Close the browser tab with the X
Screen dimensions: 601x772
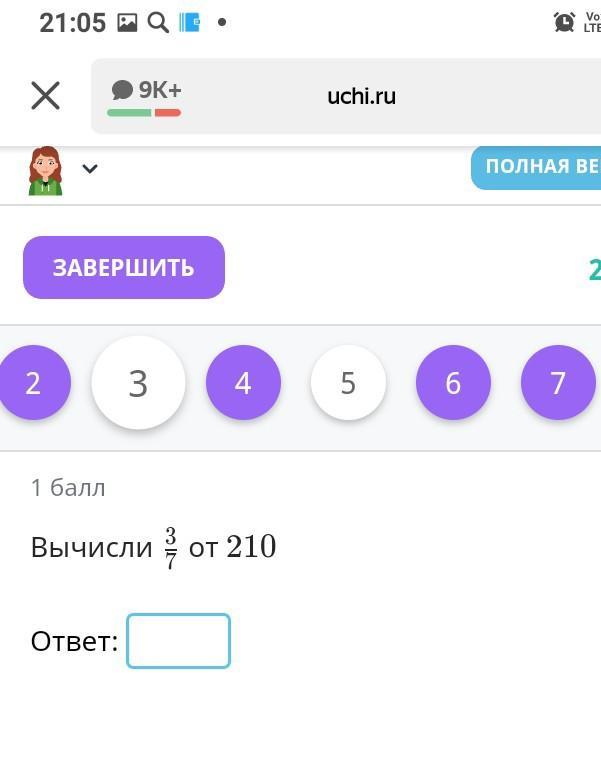click(x=46, y=96)
